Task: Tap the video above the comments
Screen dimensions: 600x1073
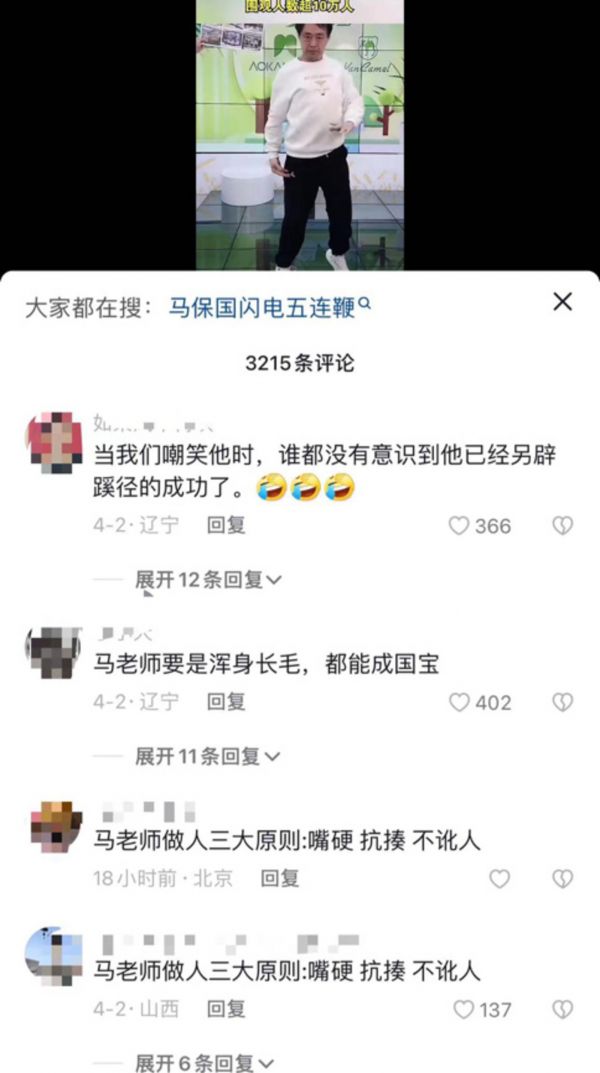Action: coord(299,135)
